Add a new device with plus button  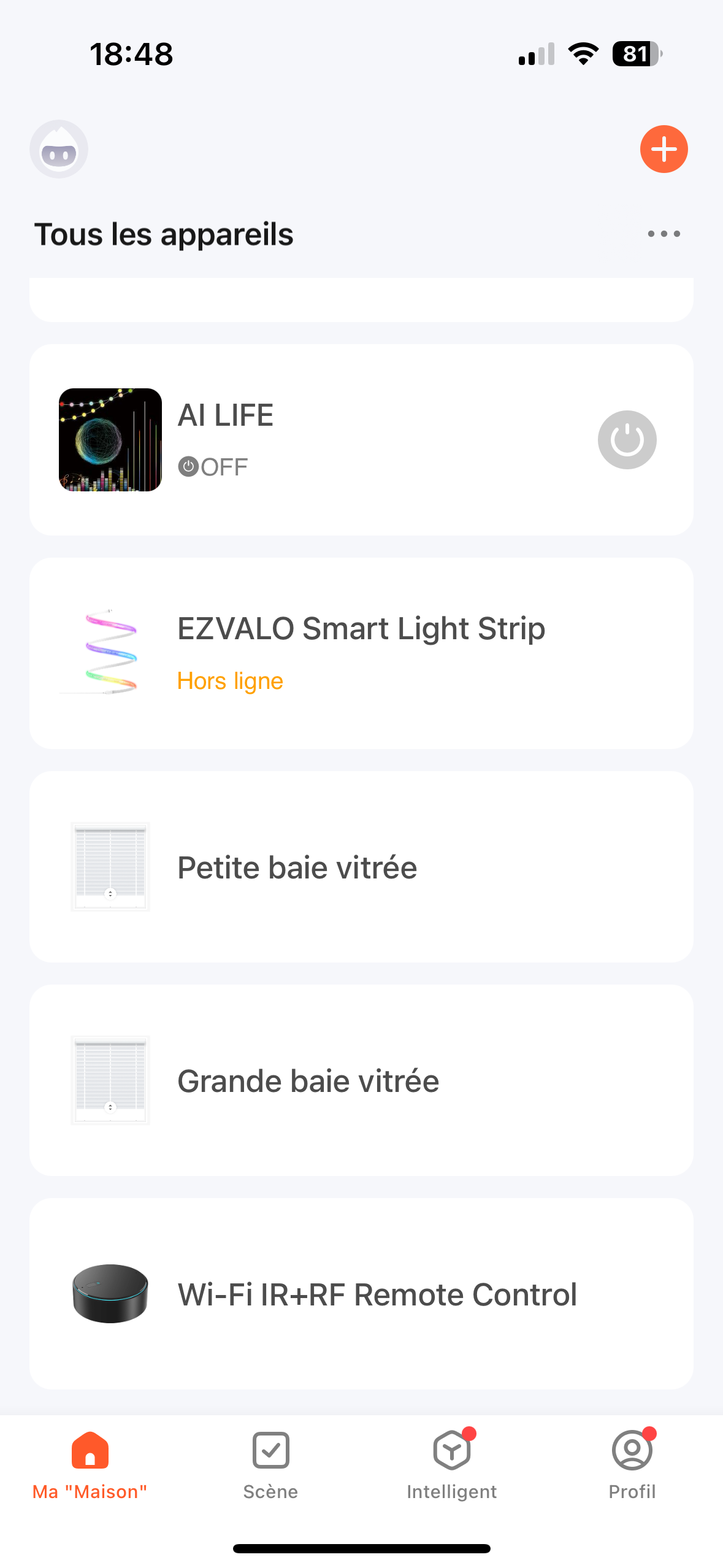click(664, 149)
